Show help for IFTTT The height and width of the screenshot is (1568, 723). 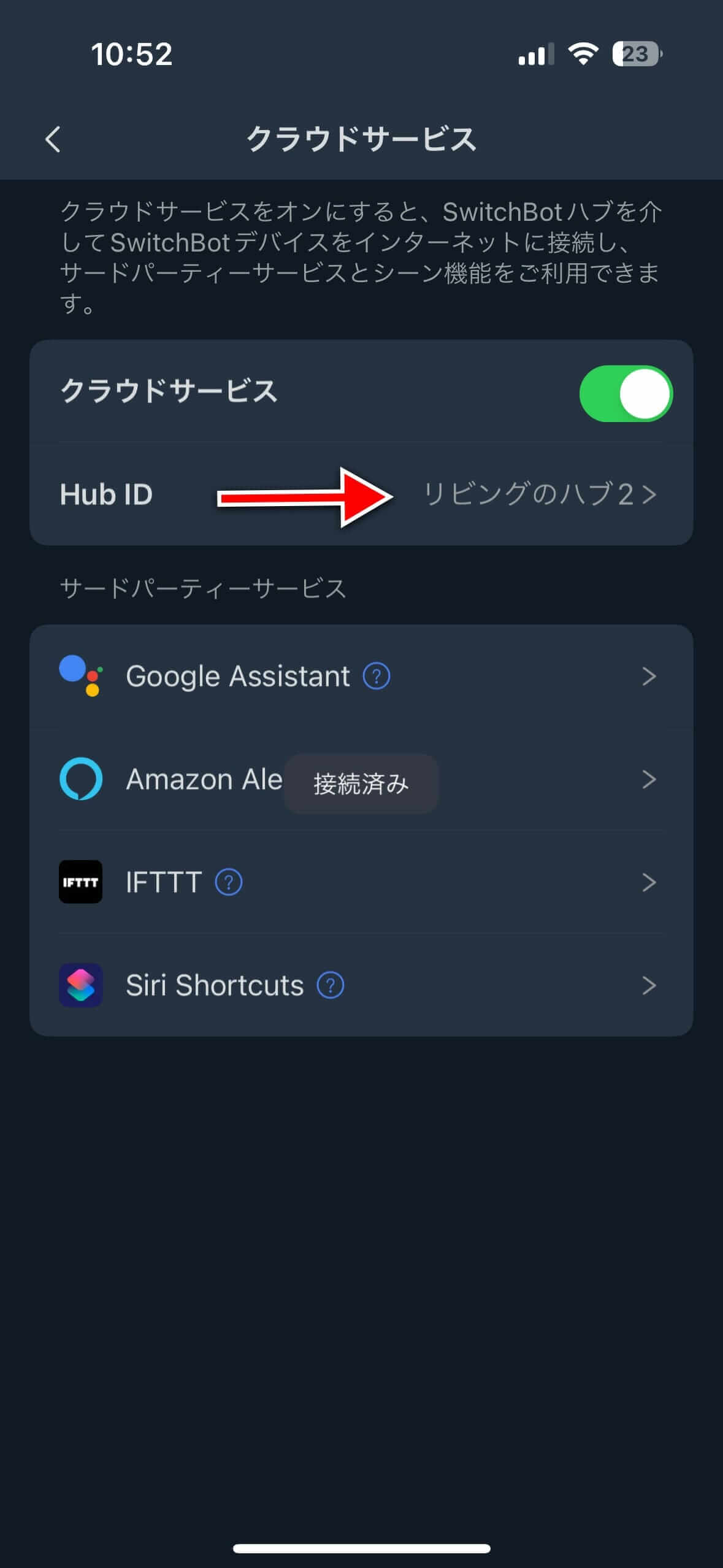tap(229, 883)
